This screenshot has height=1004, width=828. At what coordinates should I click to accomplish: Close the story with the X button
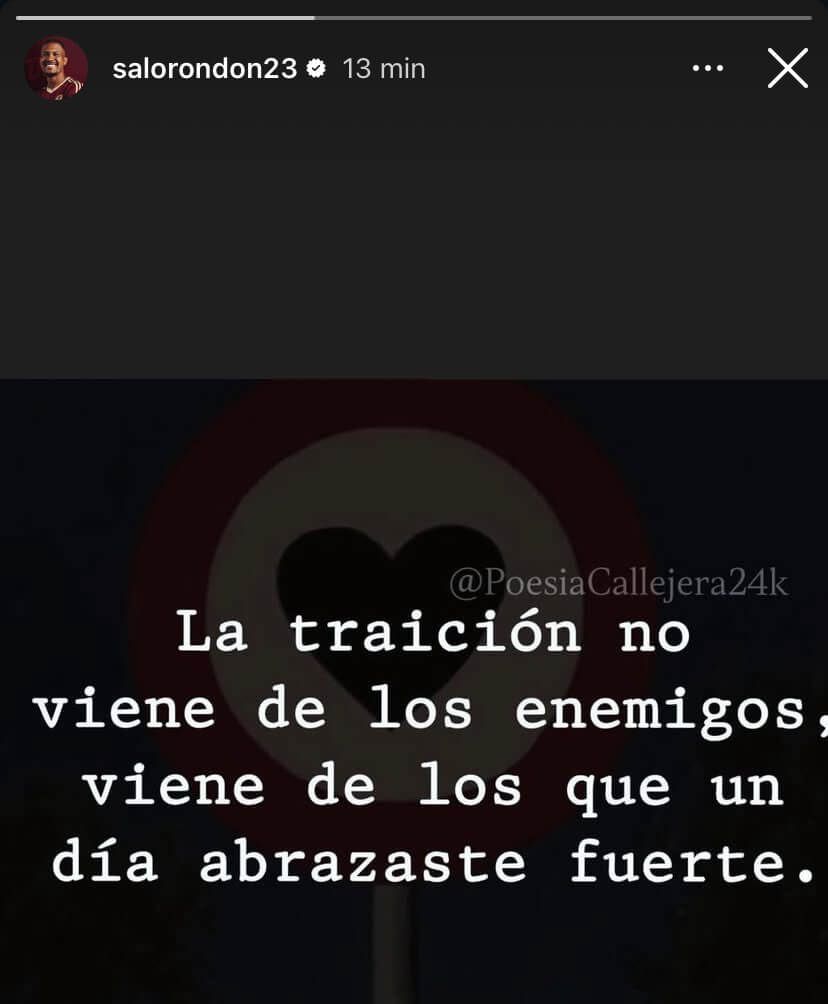[788, 68]
